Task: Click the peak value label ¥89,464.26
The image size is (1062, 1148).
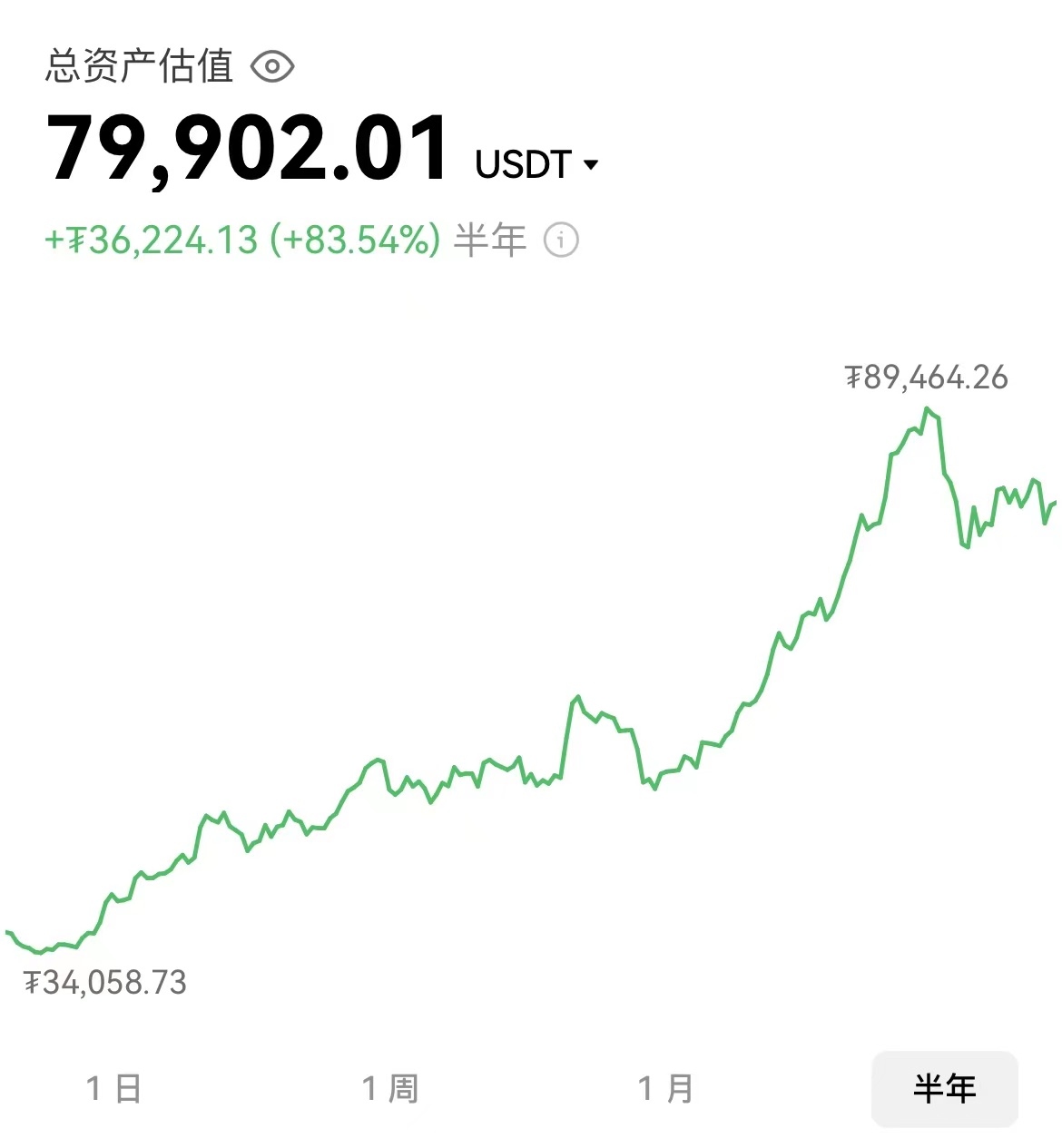Action: 924,377
